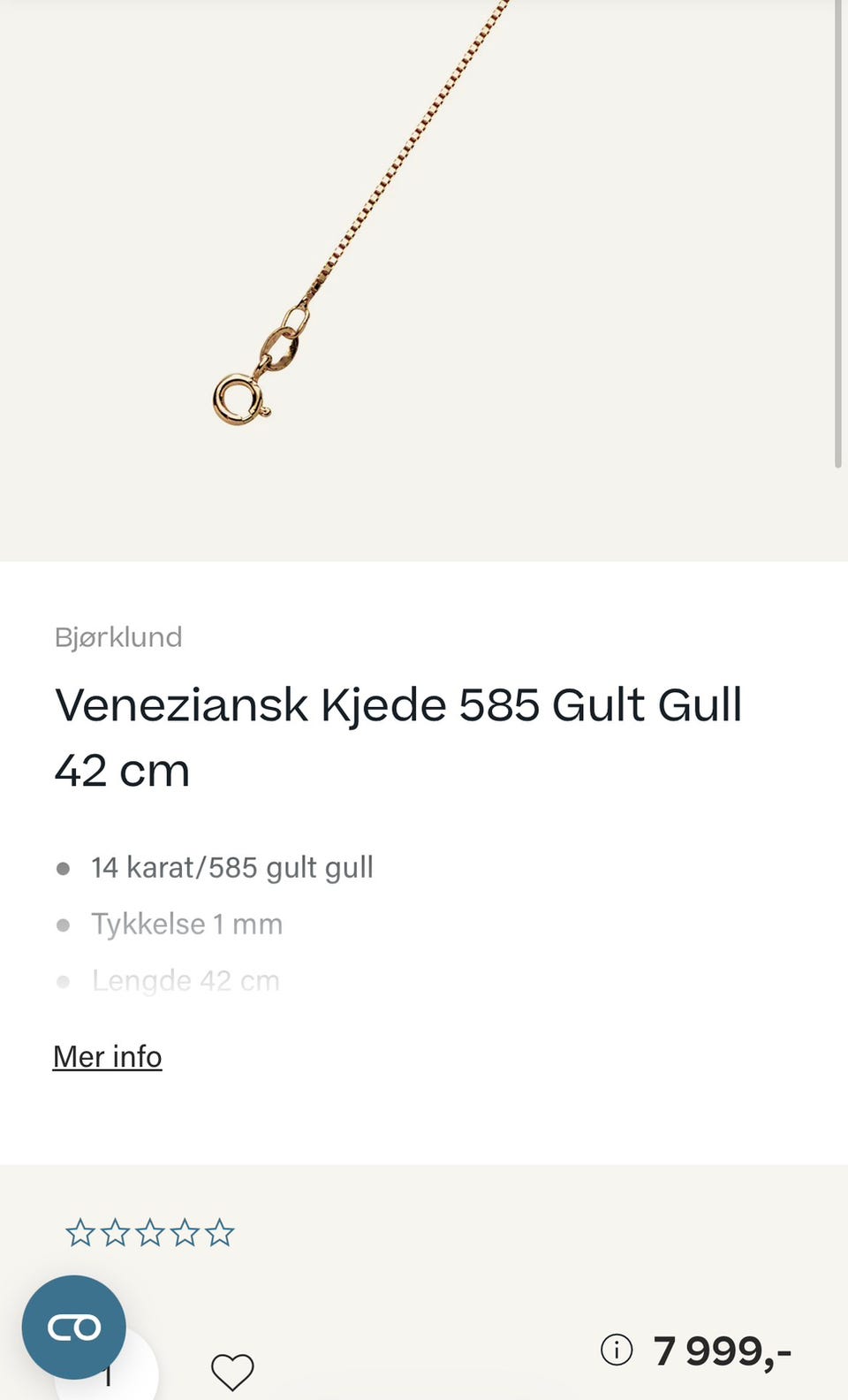Image resolution: width=848 pixels, height=1400 pixels.
Task: Click the fourth rating star
Action: tap(184, 1231)
